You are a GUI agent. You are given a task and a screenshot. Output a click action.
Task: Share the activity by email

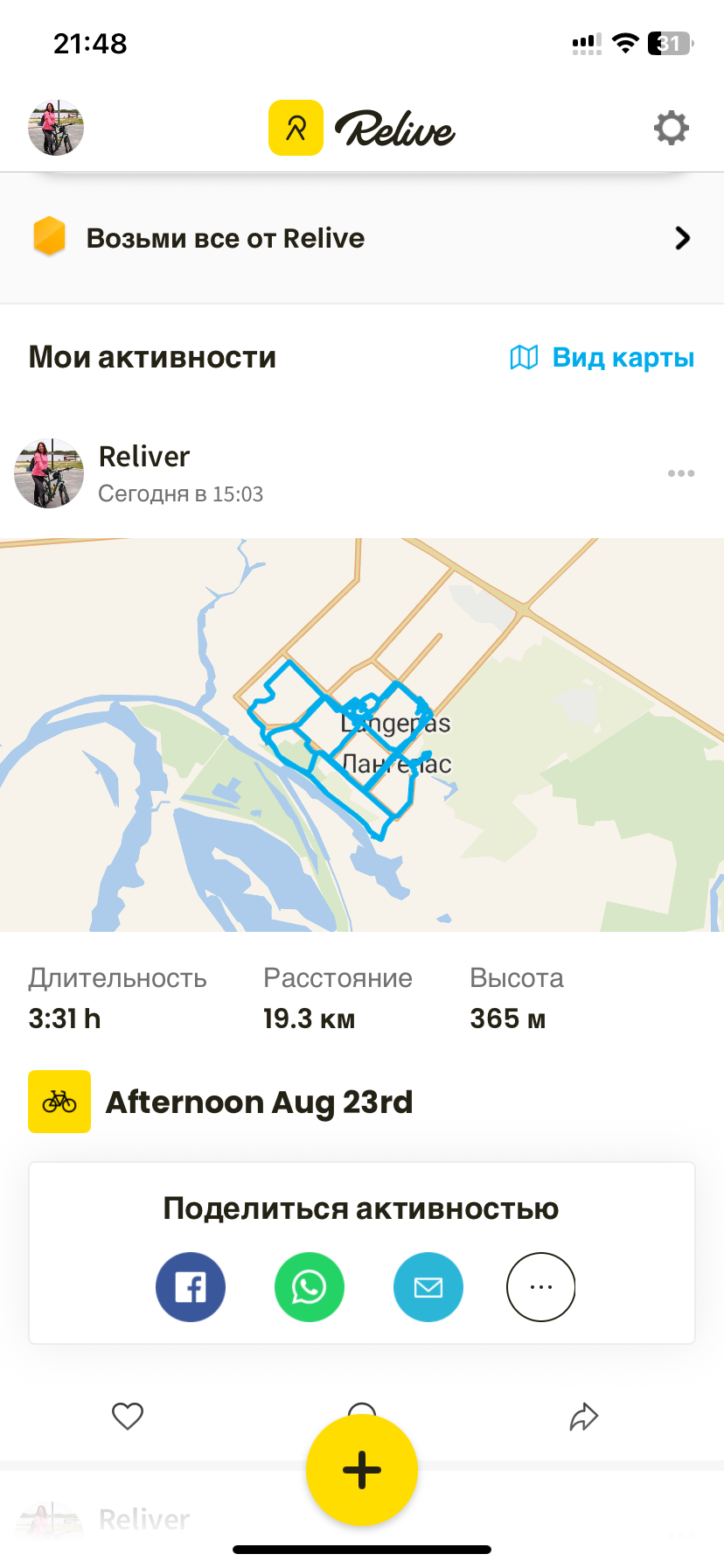(x=428, y=1287)
